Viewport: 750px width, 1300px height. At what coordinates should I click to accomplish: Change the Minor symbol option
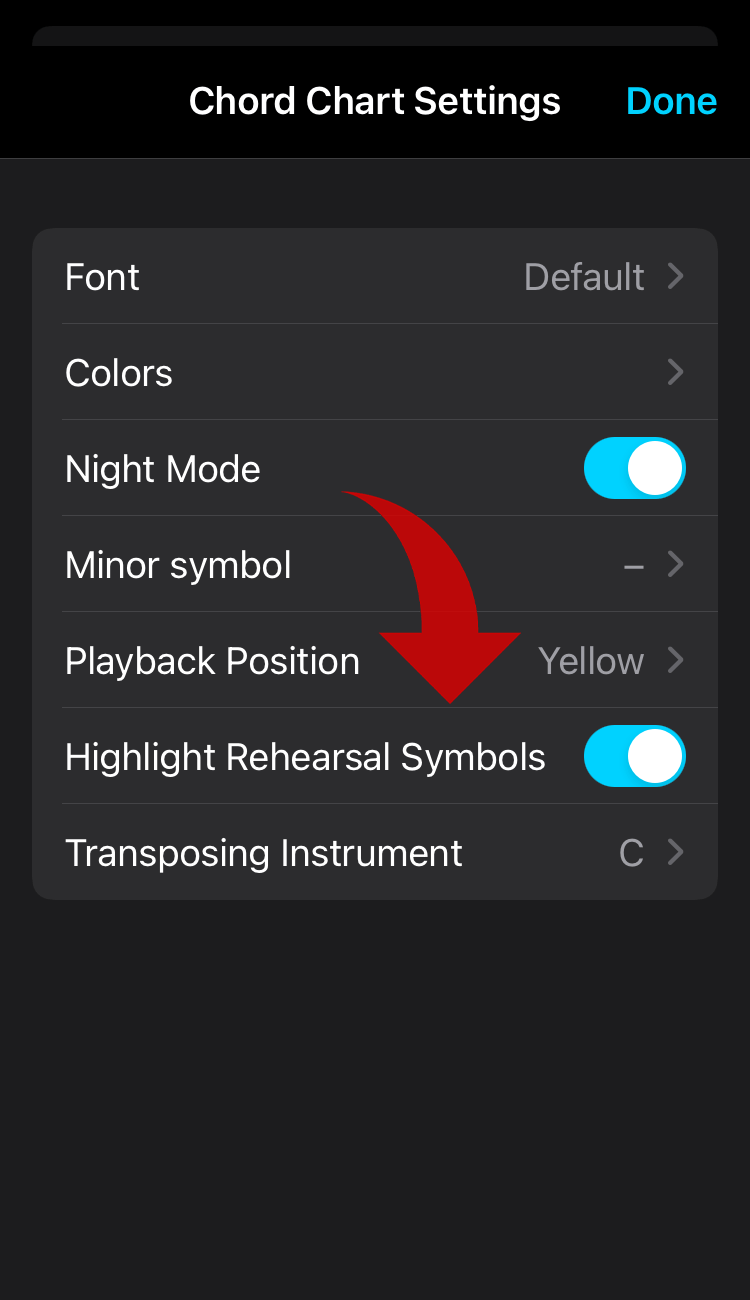[375, 565]
